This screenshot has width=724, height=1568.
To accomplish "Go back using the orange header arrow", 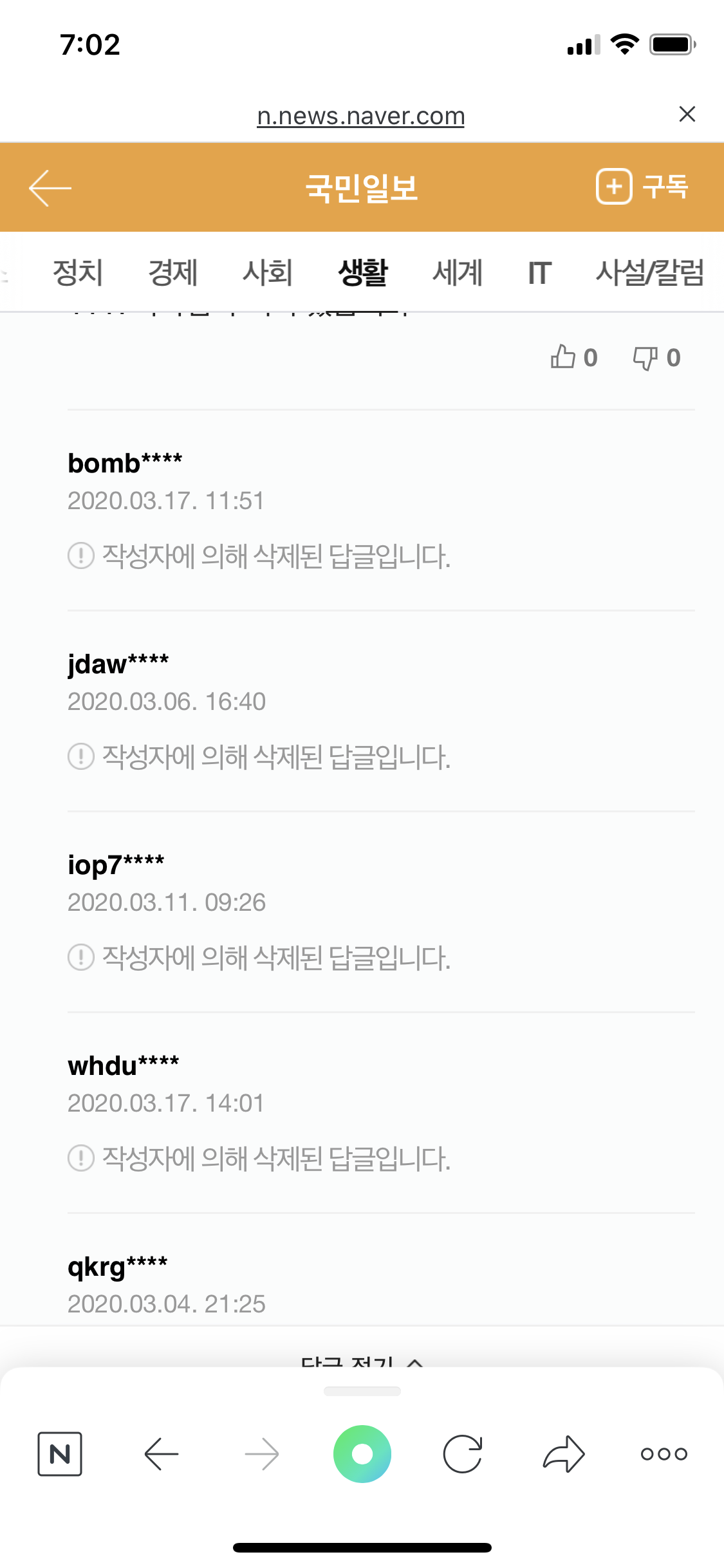I will [50, 188].
